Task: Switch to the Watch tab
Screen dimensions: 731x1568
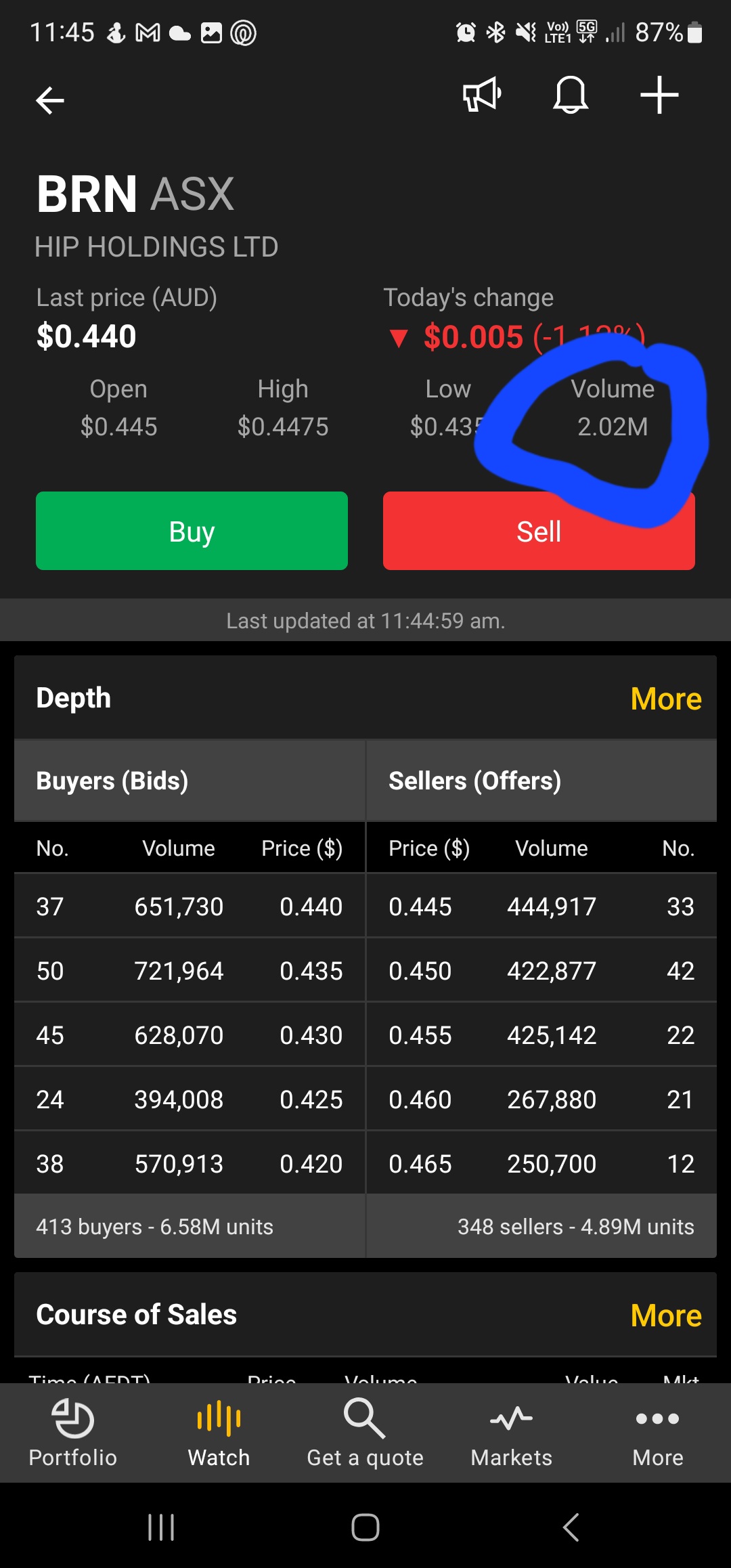Action: click(219, 1433)
